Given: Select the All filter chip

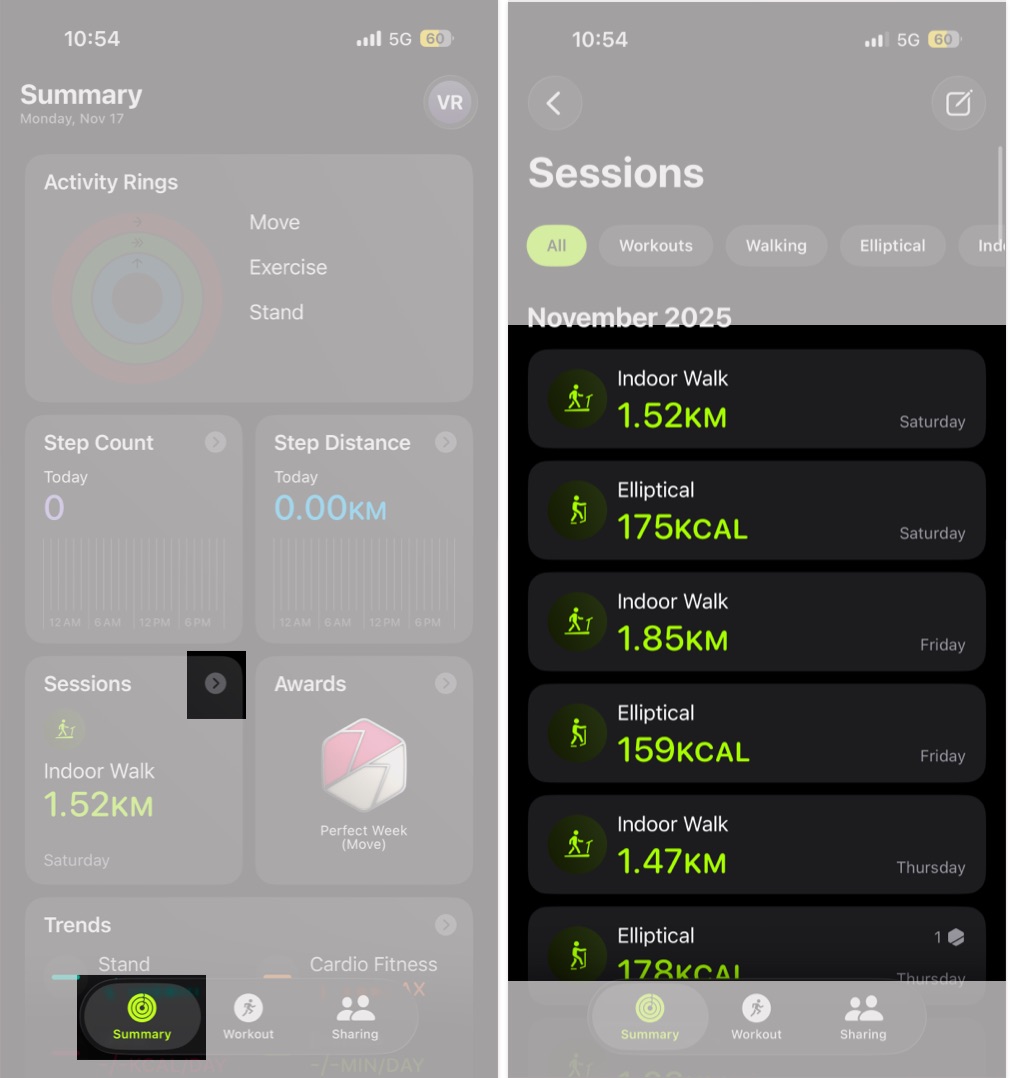Looking at the screenshot, I should [x=556, y=245].
